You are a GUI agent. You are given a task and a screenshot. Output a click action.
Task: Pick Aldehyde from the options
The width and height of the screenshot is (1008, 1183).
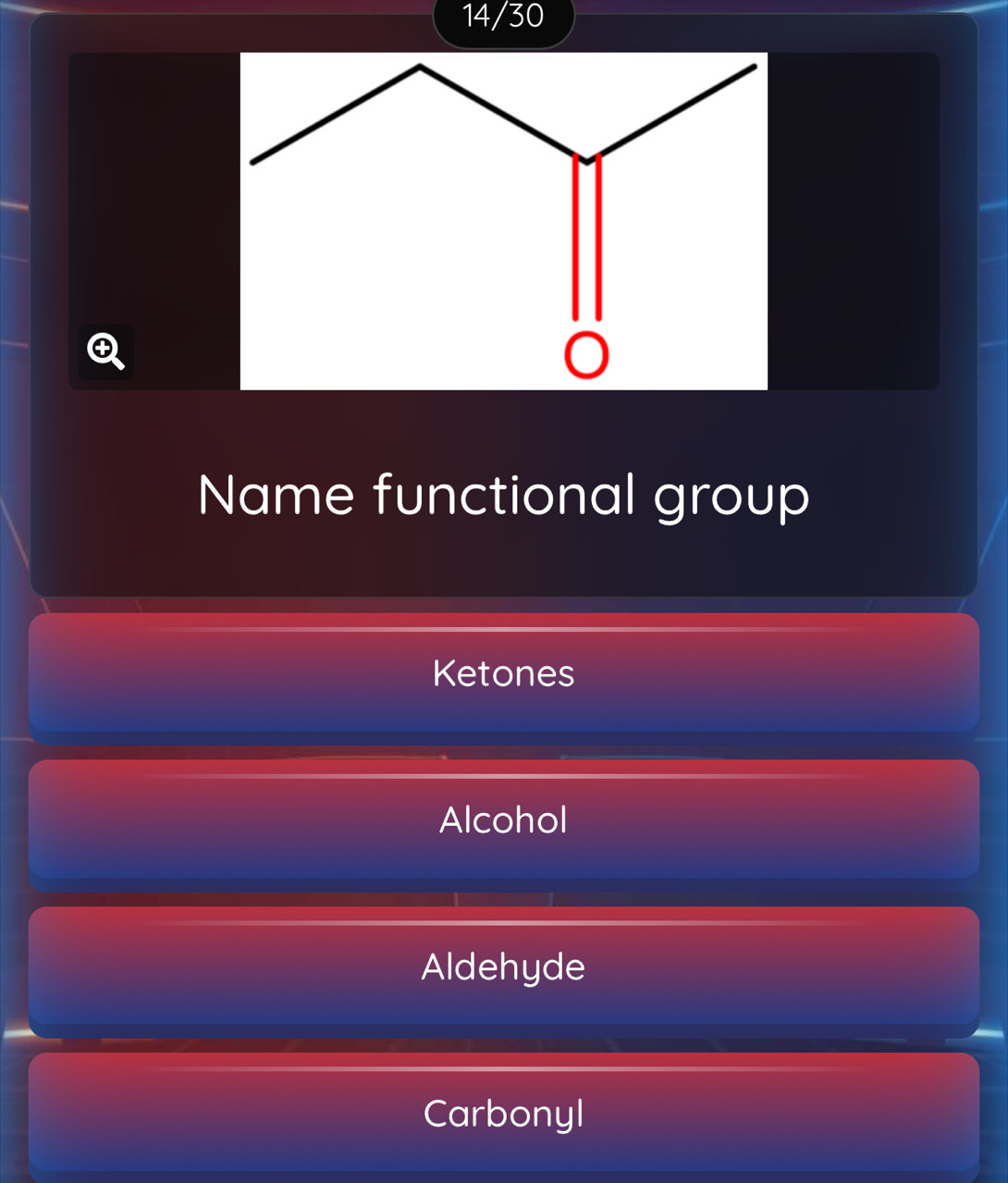(504, 967)
